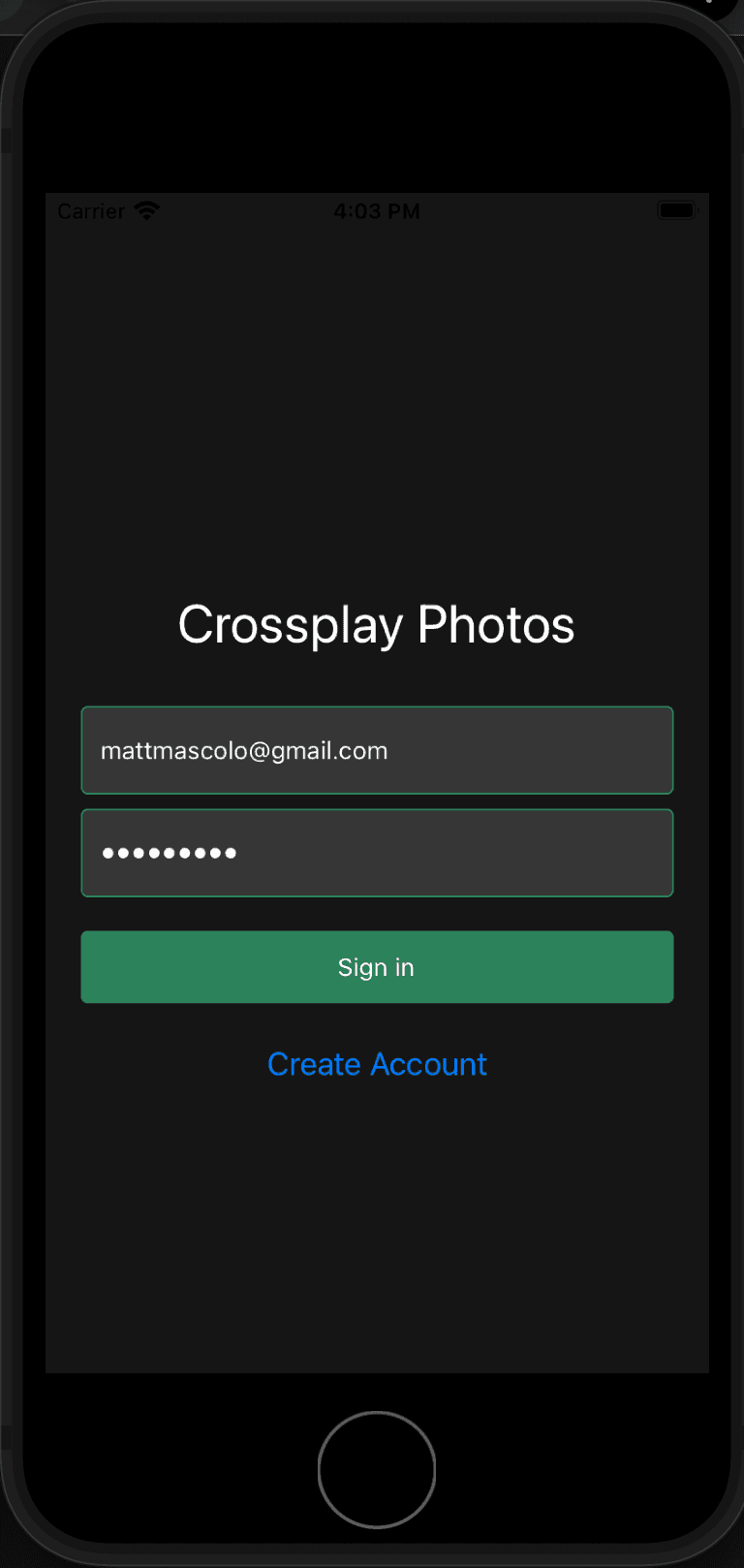Tap the green Sign in button
Image resolution: width=744 pixels, height=1568 pixels.
click(377, 967)
